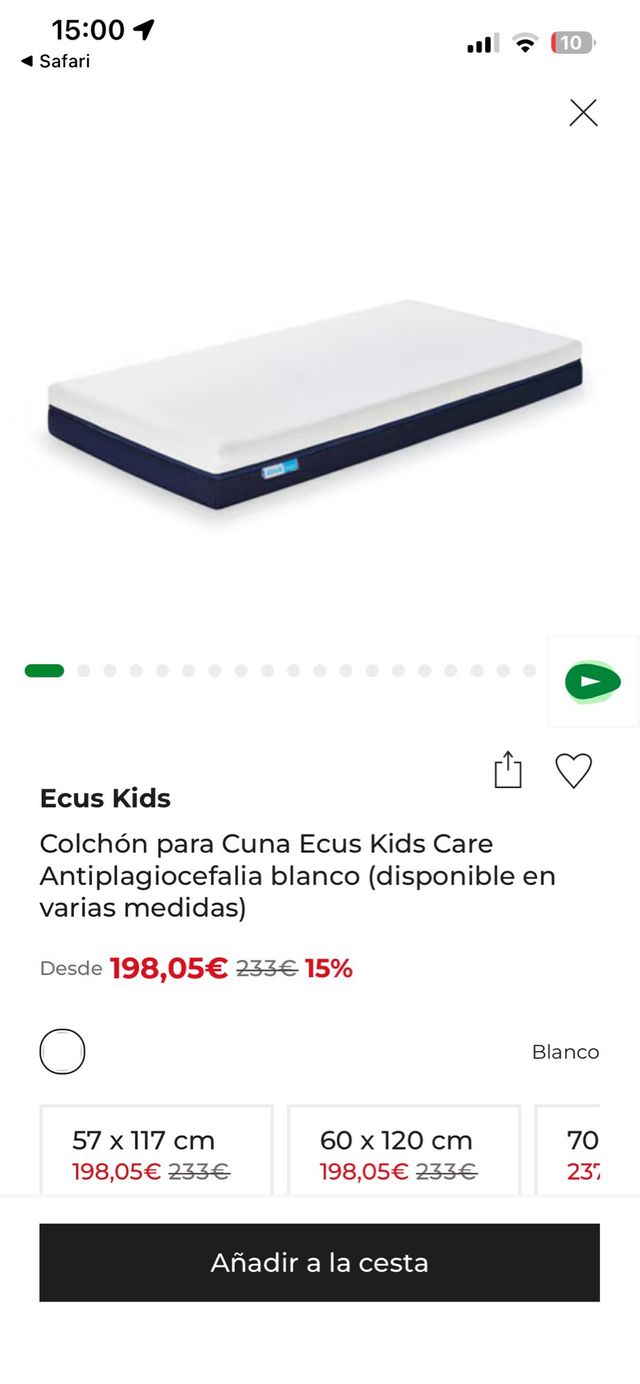Tap Añadir a la cesta button
This screenshot has height=1384, width=640.
click(x=320, y=1262)
